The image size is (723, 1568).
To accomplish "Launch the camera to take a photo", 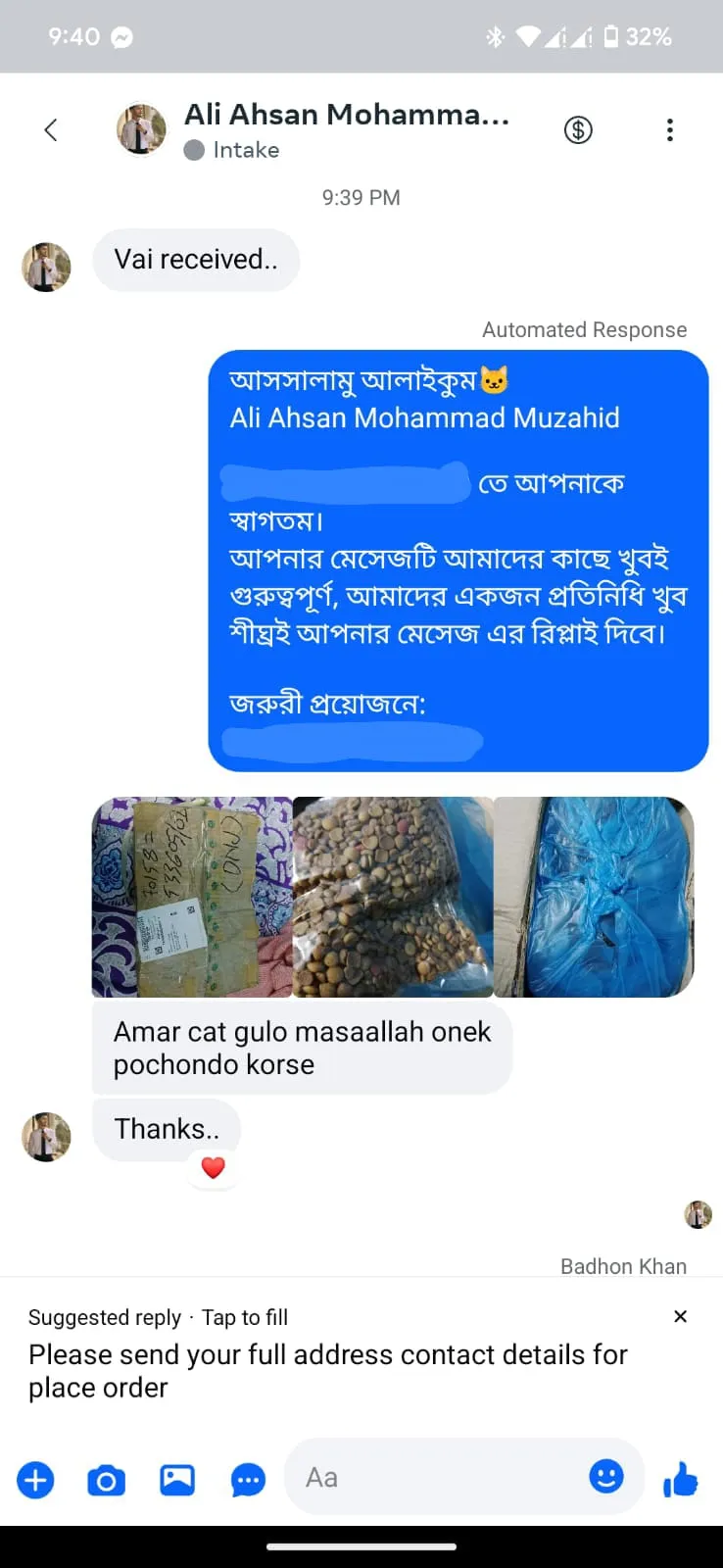I will click(x=107, y=1480).
